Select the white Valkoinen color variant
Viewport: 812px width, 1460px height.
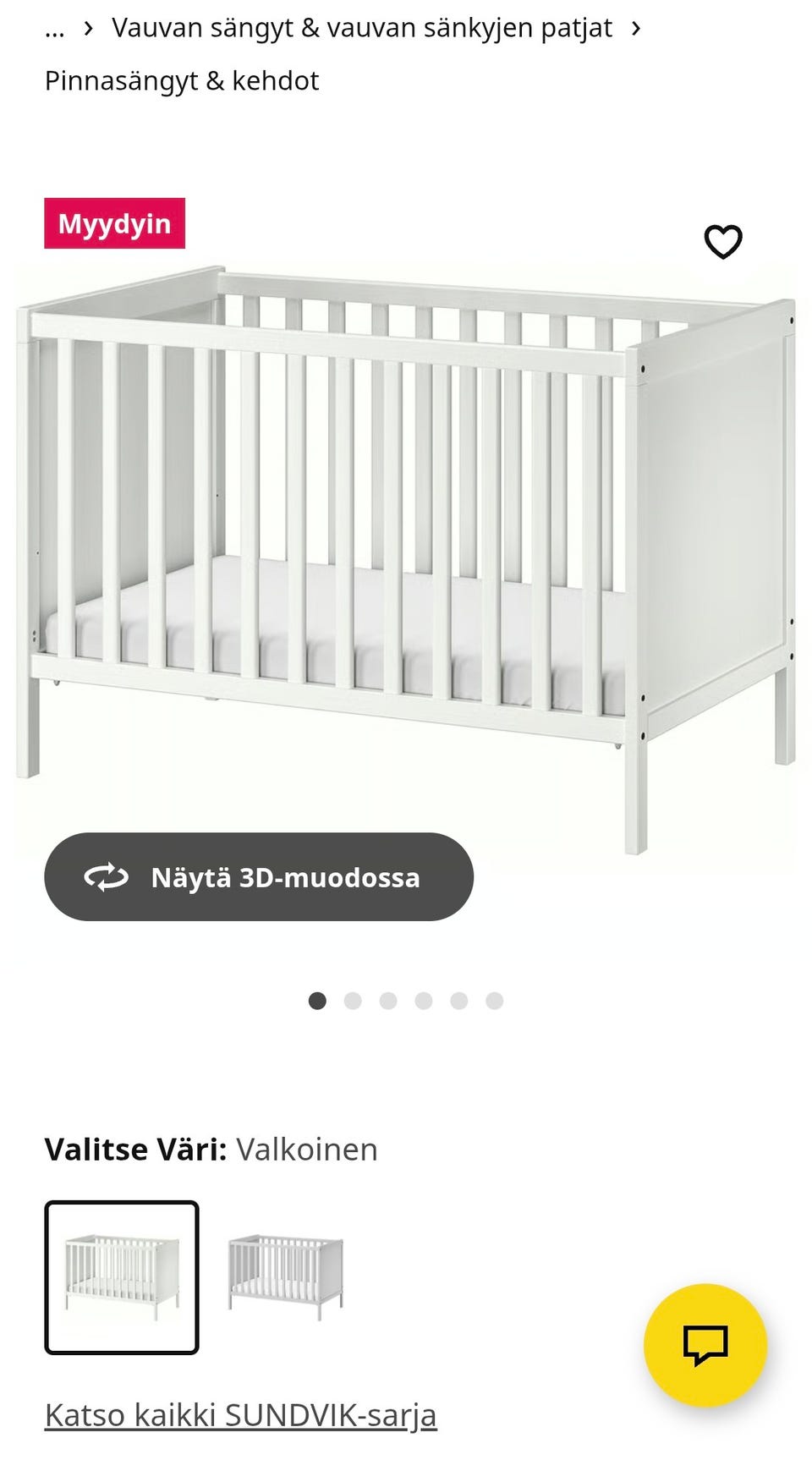pos(122,1277)
